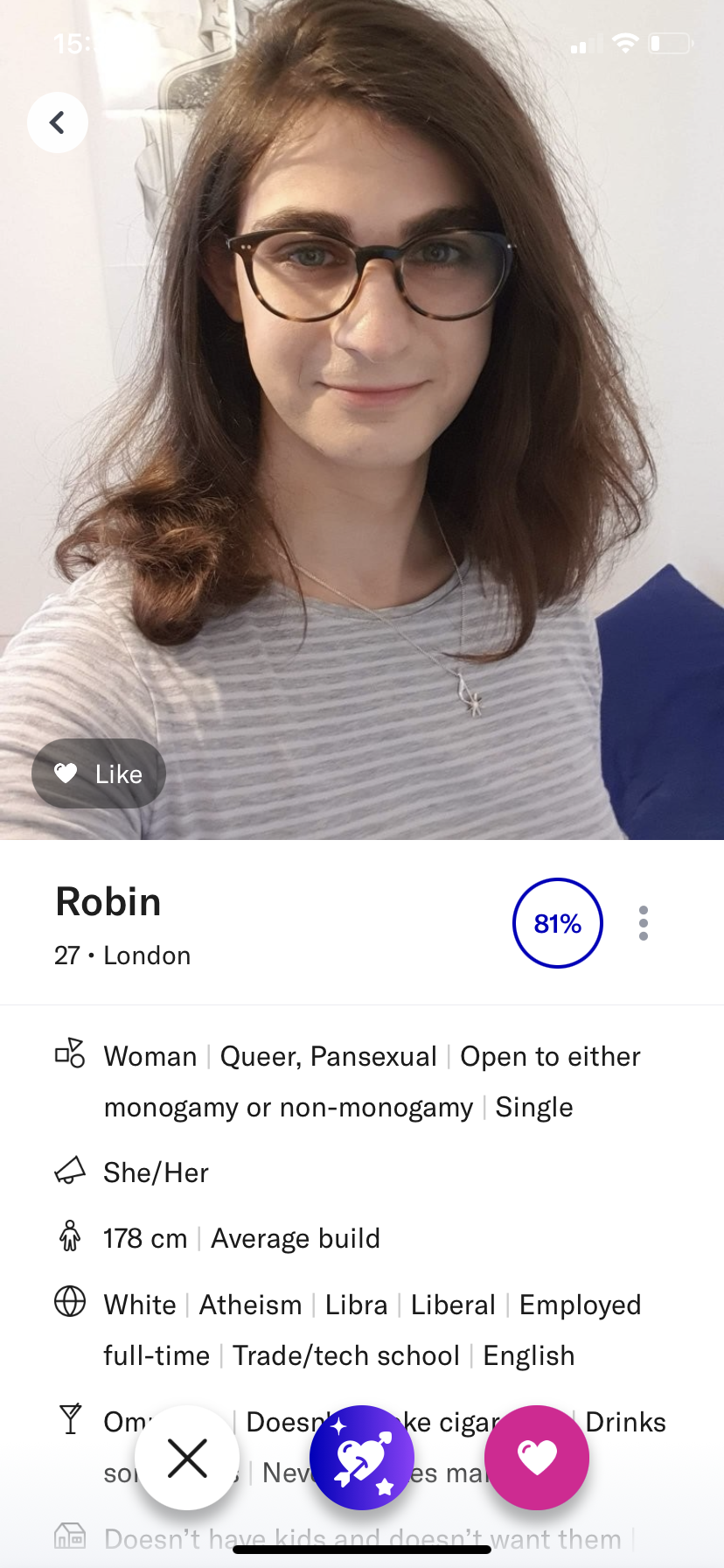Open the three-dot overflow menu
The image size is (724, 1568).
tap(644, 923)
